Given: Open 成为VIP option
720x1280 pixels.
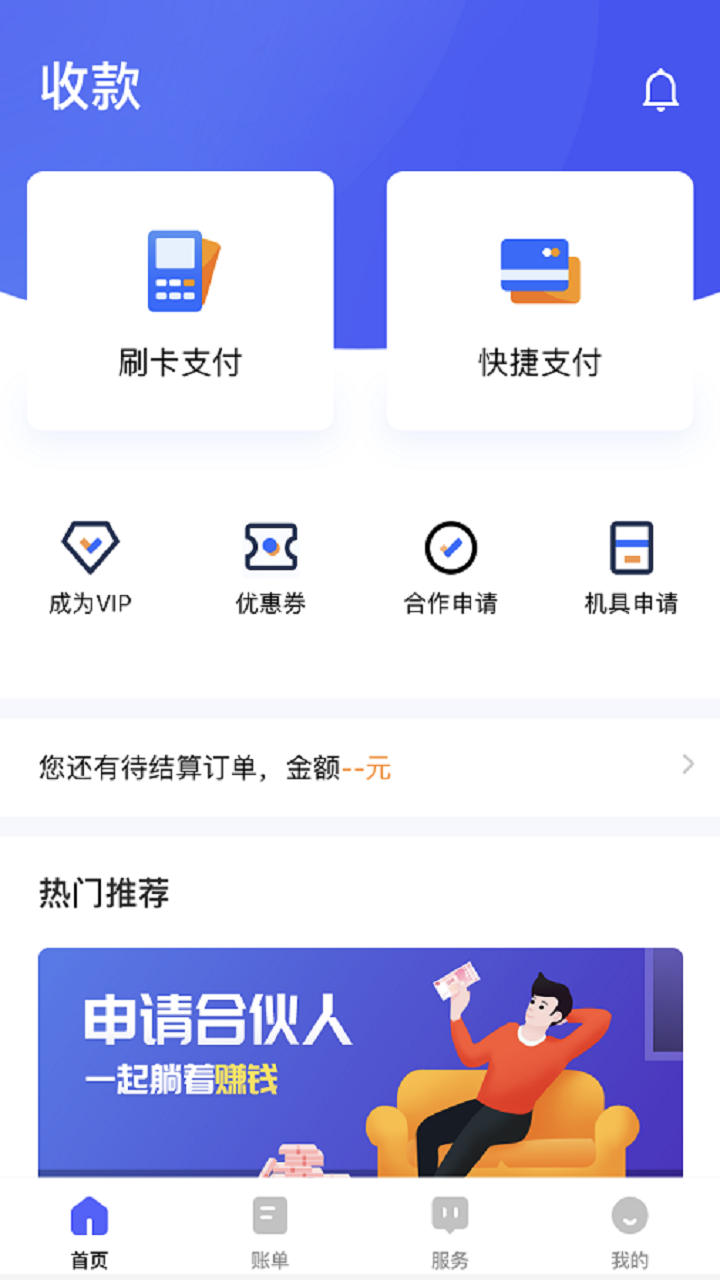Looking at the screenshot, I should (90, 567).
